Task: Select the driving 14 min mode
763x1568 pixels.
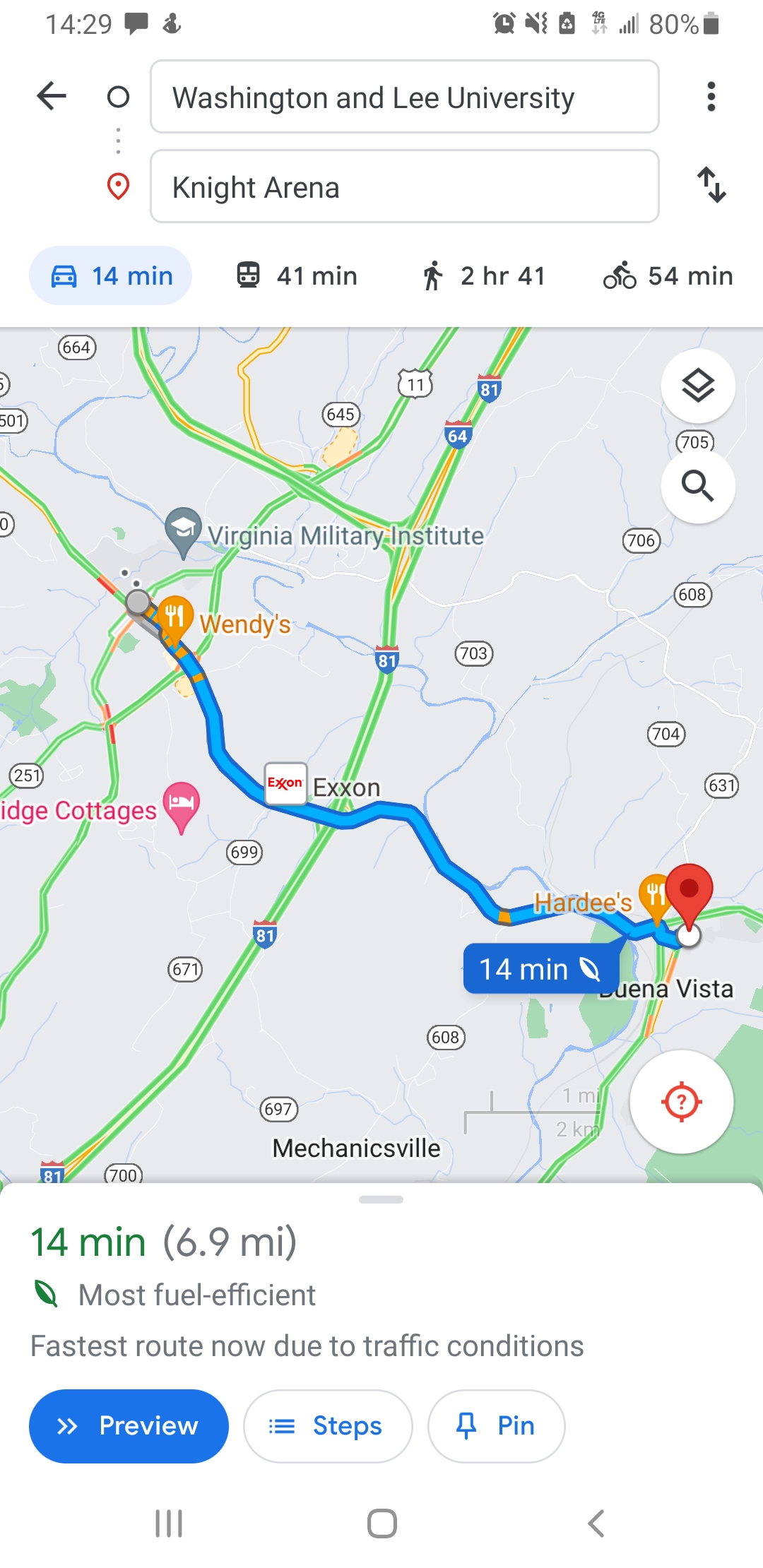Action: coord(111,275)
